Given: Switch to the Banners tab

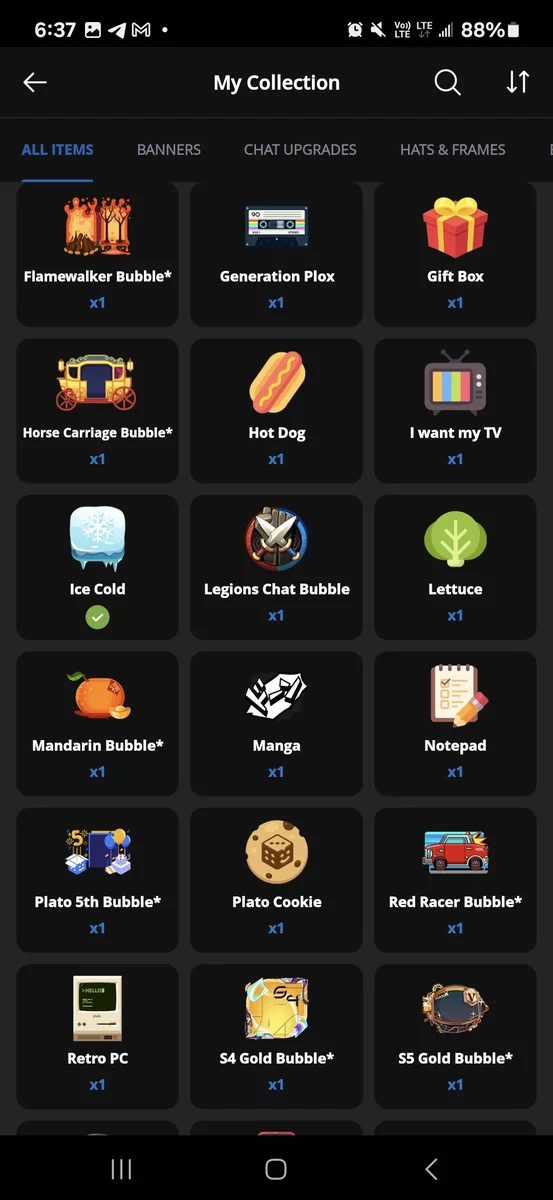Looking at the screenshot, I should 169,149.
